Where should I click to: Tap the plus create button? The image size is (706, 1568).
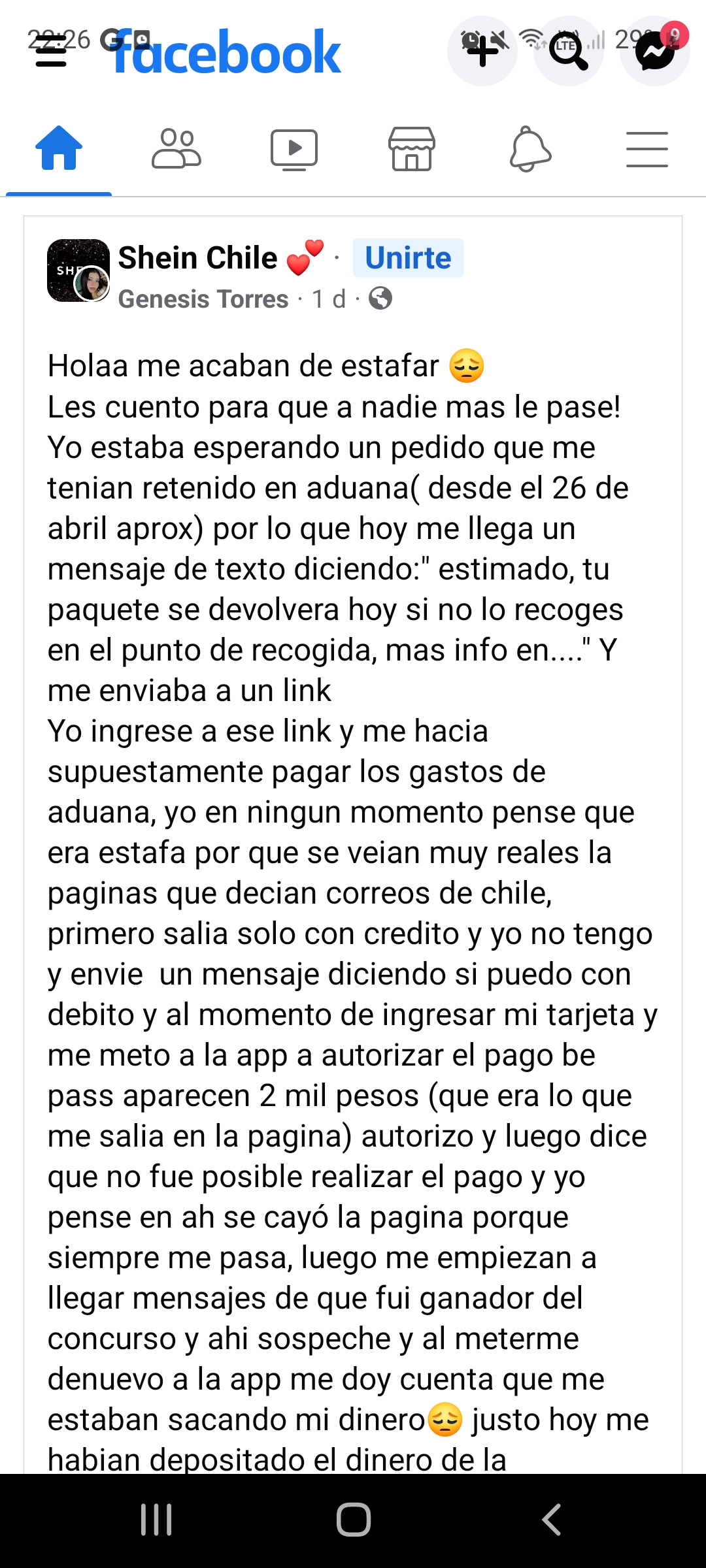(x=482, y=51)
